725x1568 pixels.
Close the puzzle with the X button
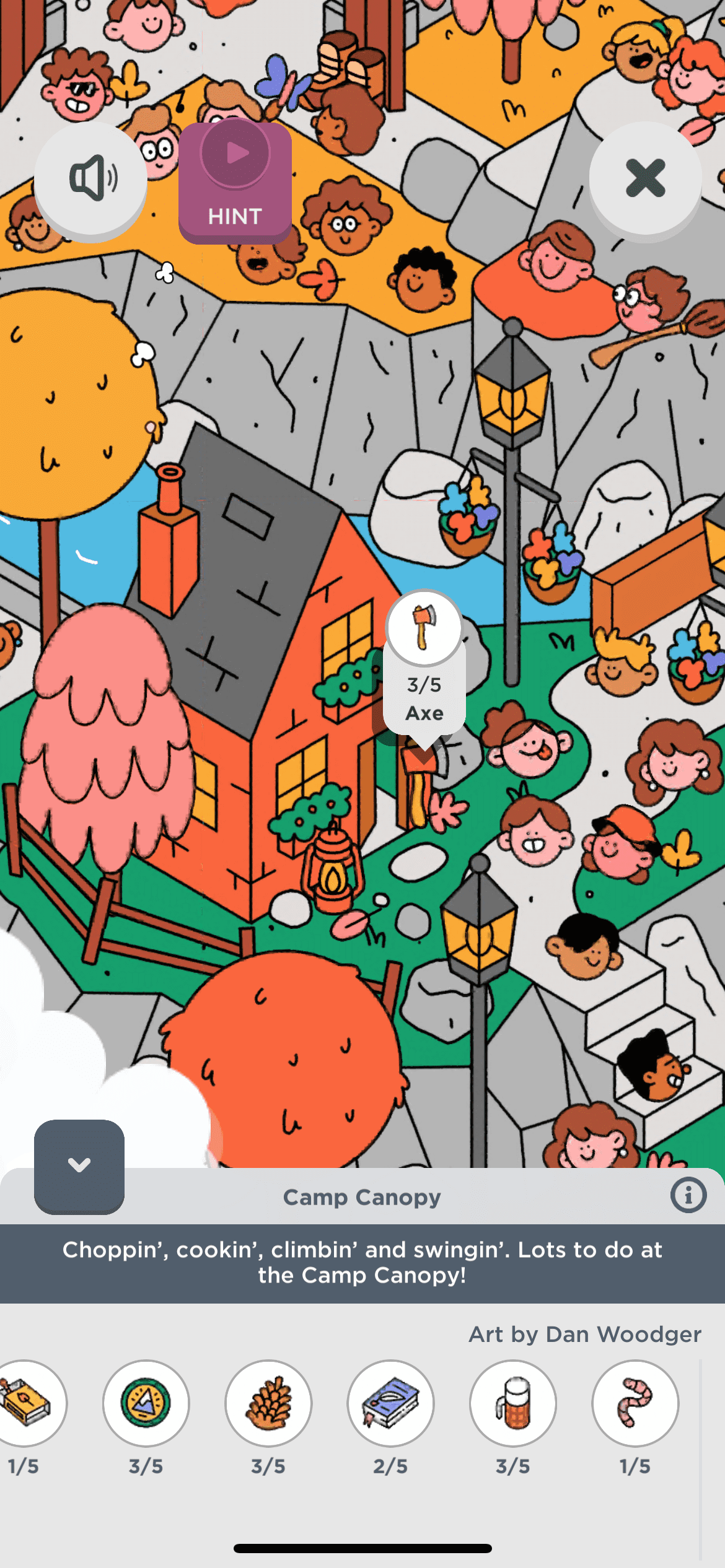(x=645, y=178)
